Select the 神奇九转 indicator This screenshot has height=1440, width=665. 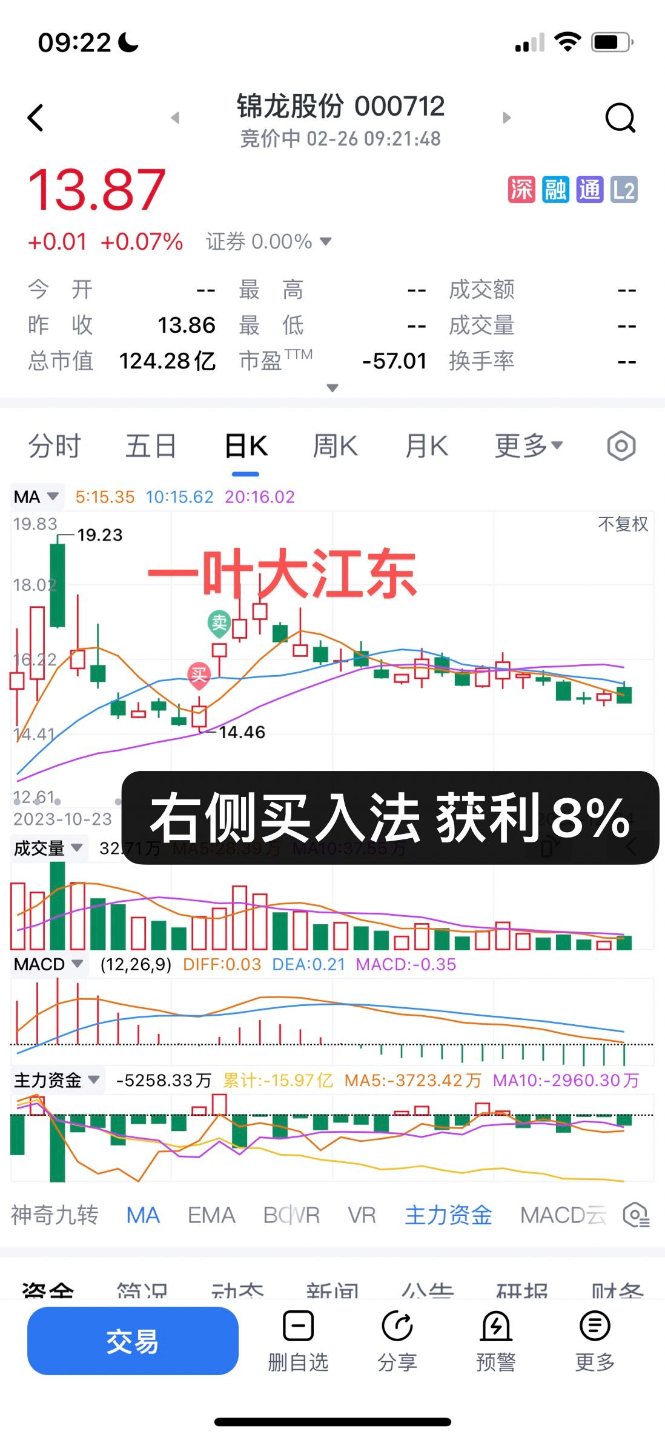pyautogui.click(x=55, y=1215)
